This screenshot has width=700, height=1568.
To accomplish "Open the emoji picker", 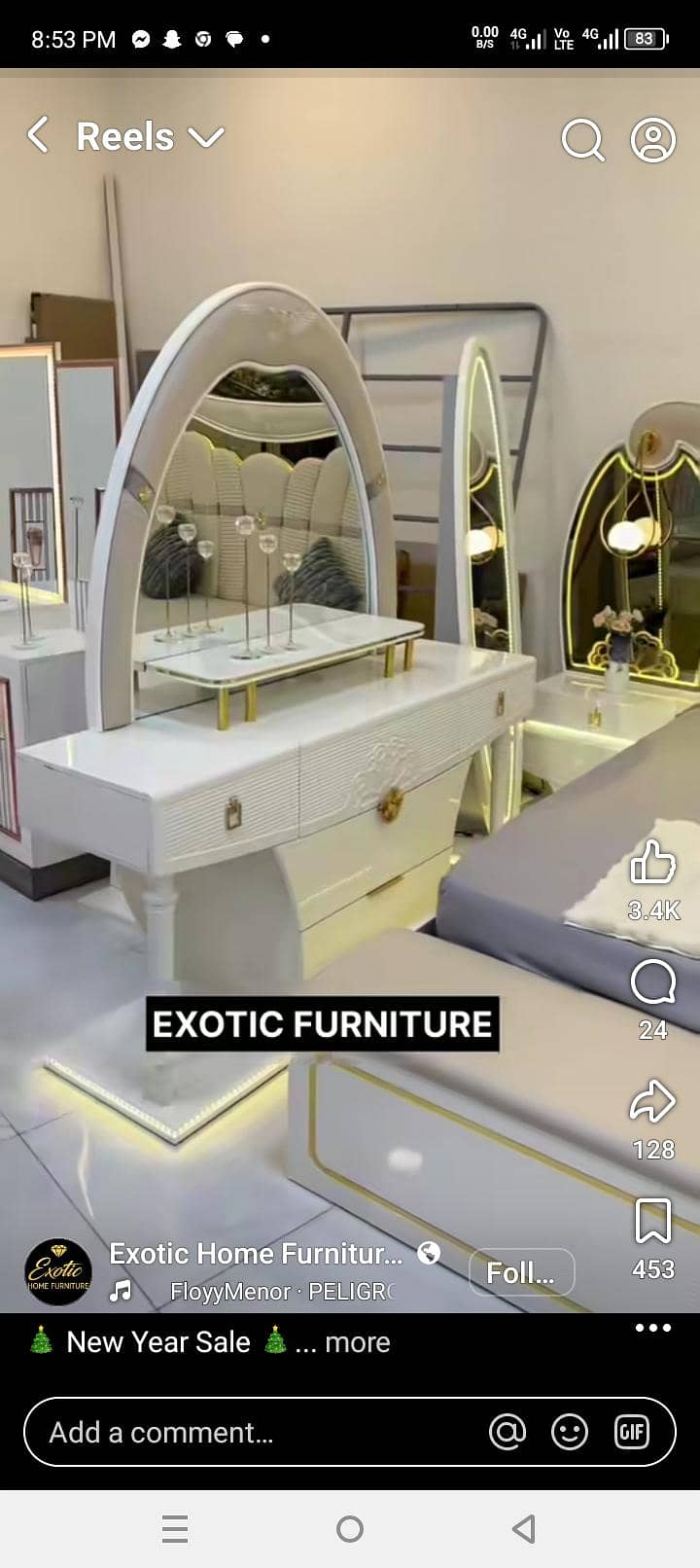I will [570, 1432].
